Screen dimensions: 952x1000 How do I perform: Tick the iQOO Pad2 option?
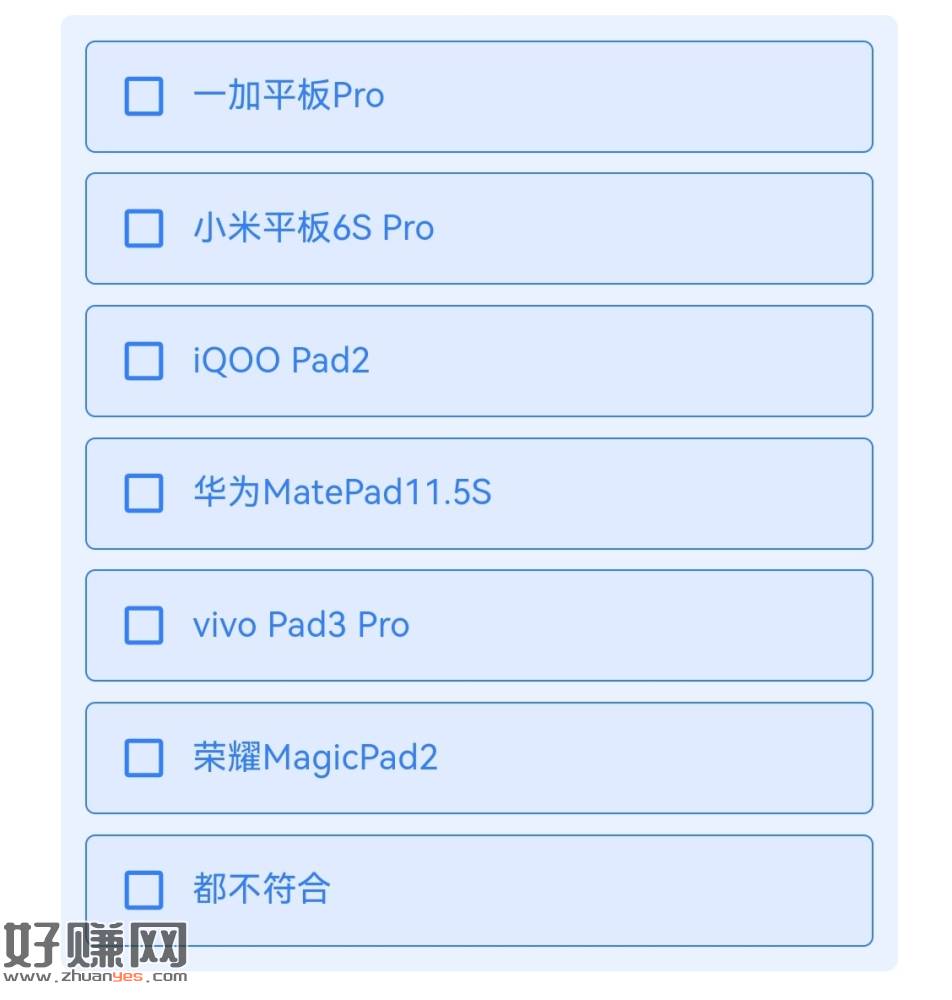[x=144, y=361]
